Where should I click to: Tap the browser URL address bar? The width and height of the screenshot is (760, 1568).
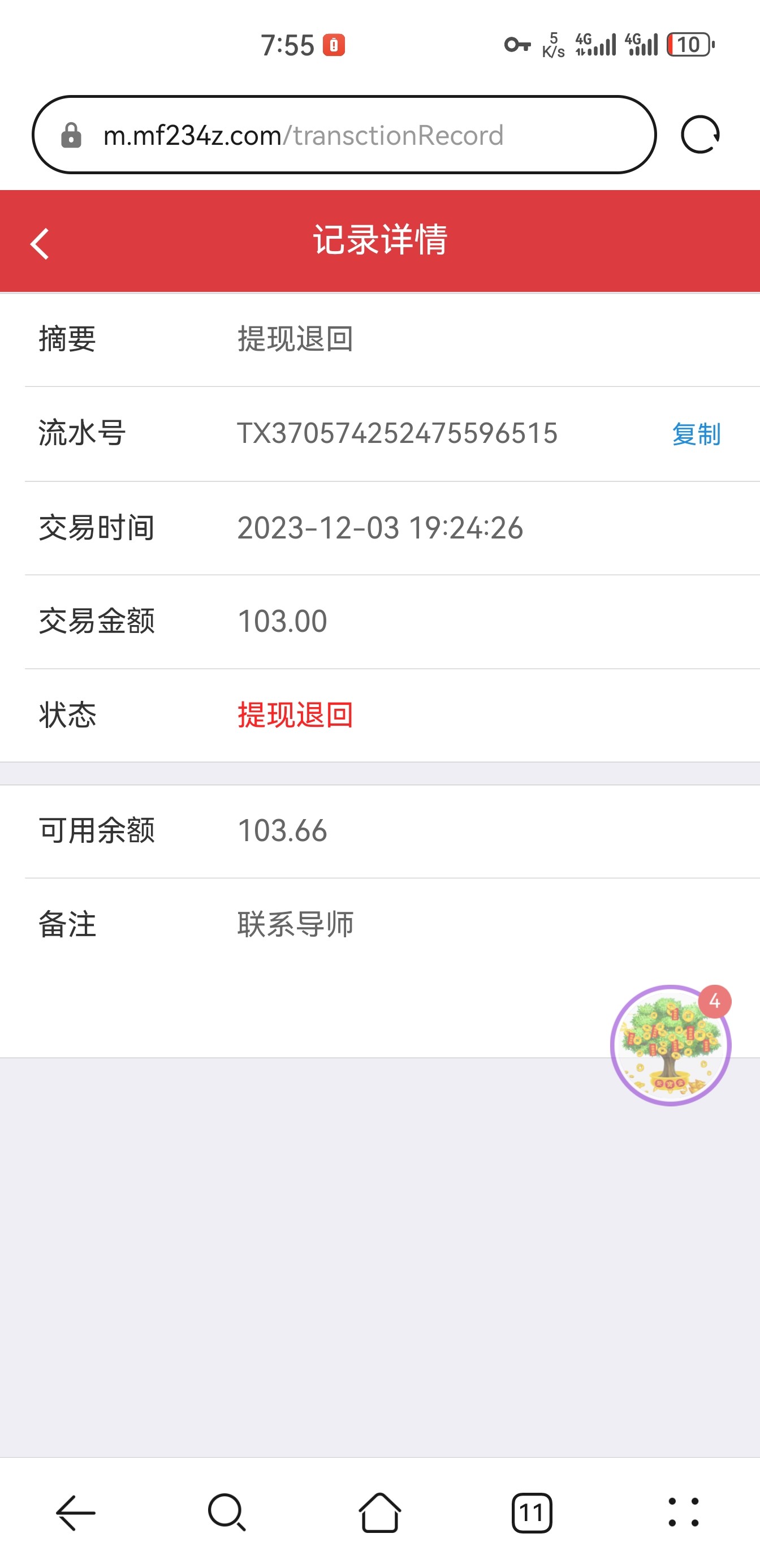click(344, 135)
